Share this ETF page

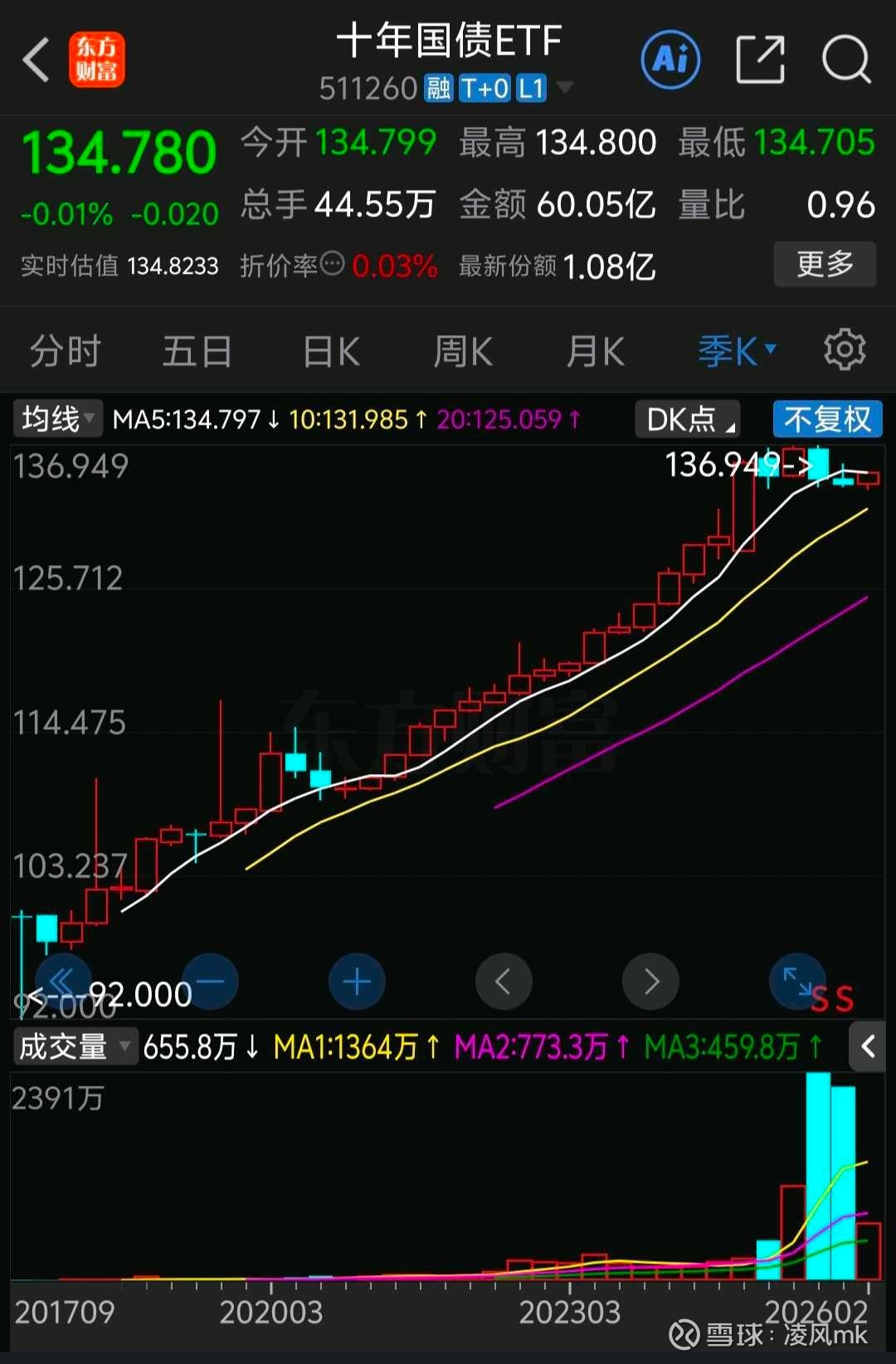[760, 60]
